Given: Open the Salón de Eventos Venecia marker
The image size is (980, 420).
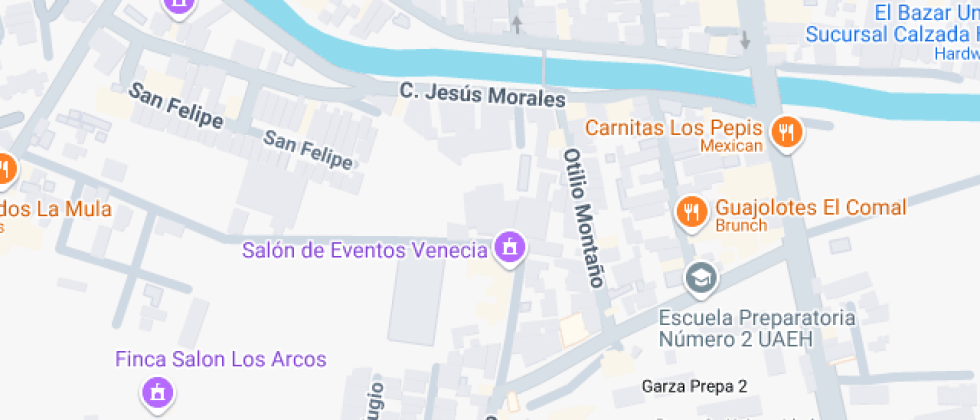Looking at the screenshot, I should coord(510,248).
